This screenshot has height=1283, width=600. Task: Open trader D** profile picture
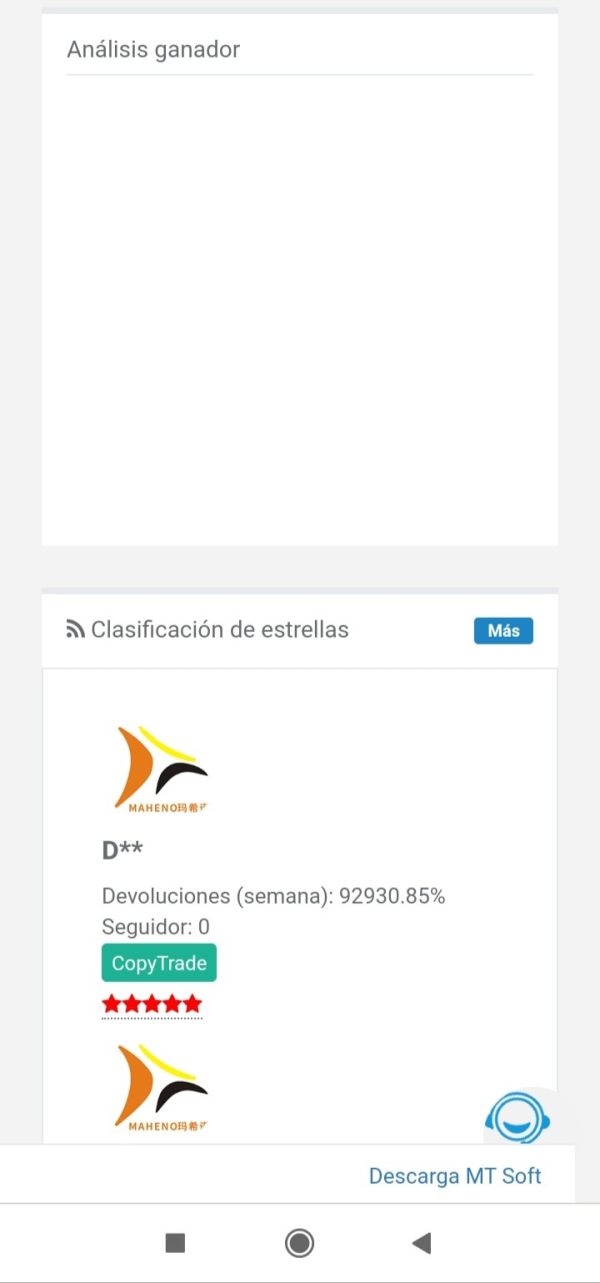tap(161, 768)
